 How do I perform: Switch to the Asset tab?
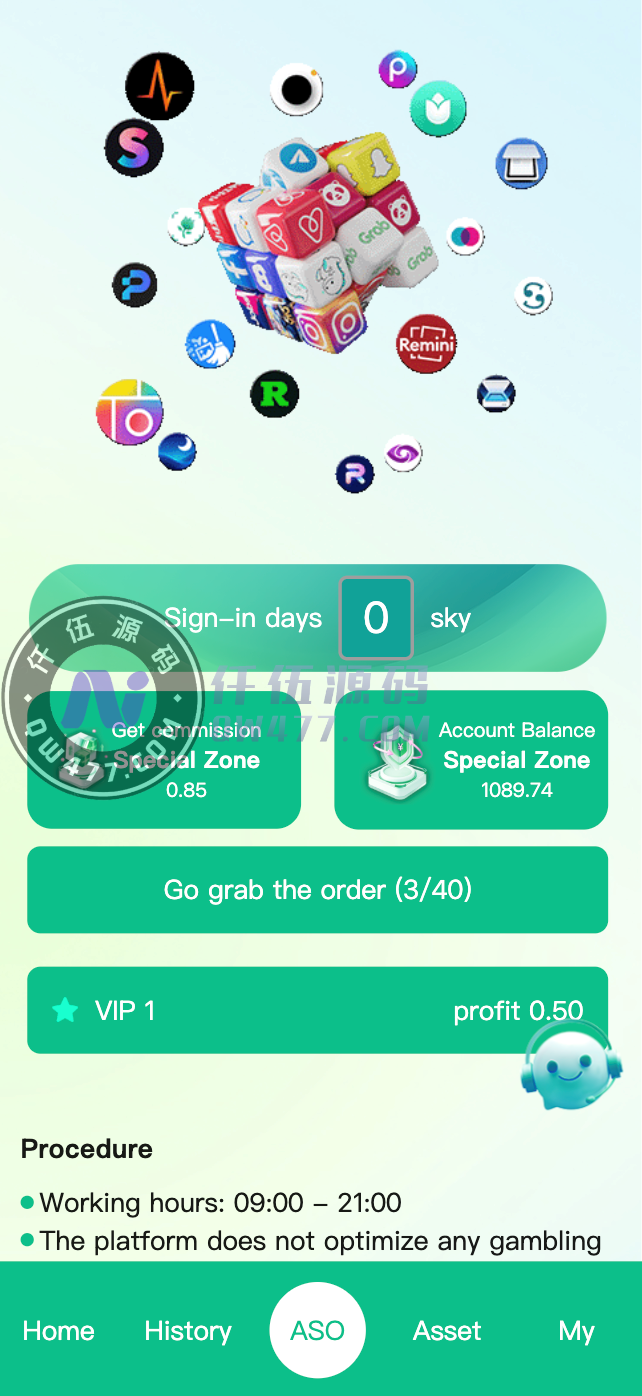point(447,1331)
